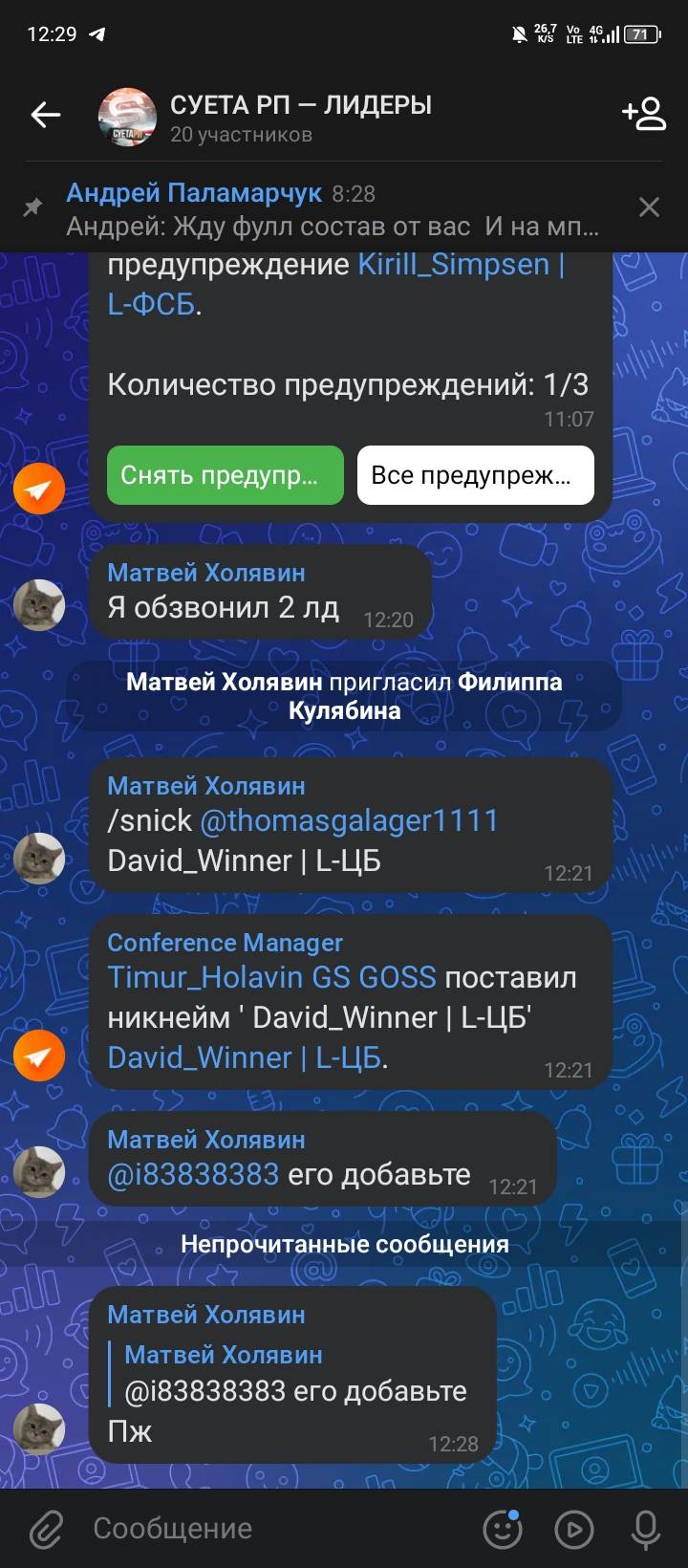Open the emoji and sticker panel
Viewport: 688px width, 1568px height.
click(503, 1529)
